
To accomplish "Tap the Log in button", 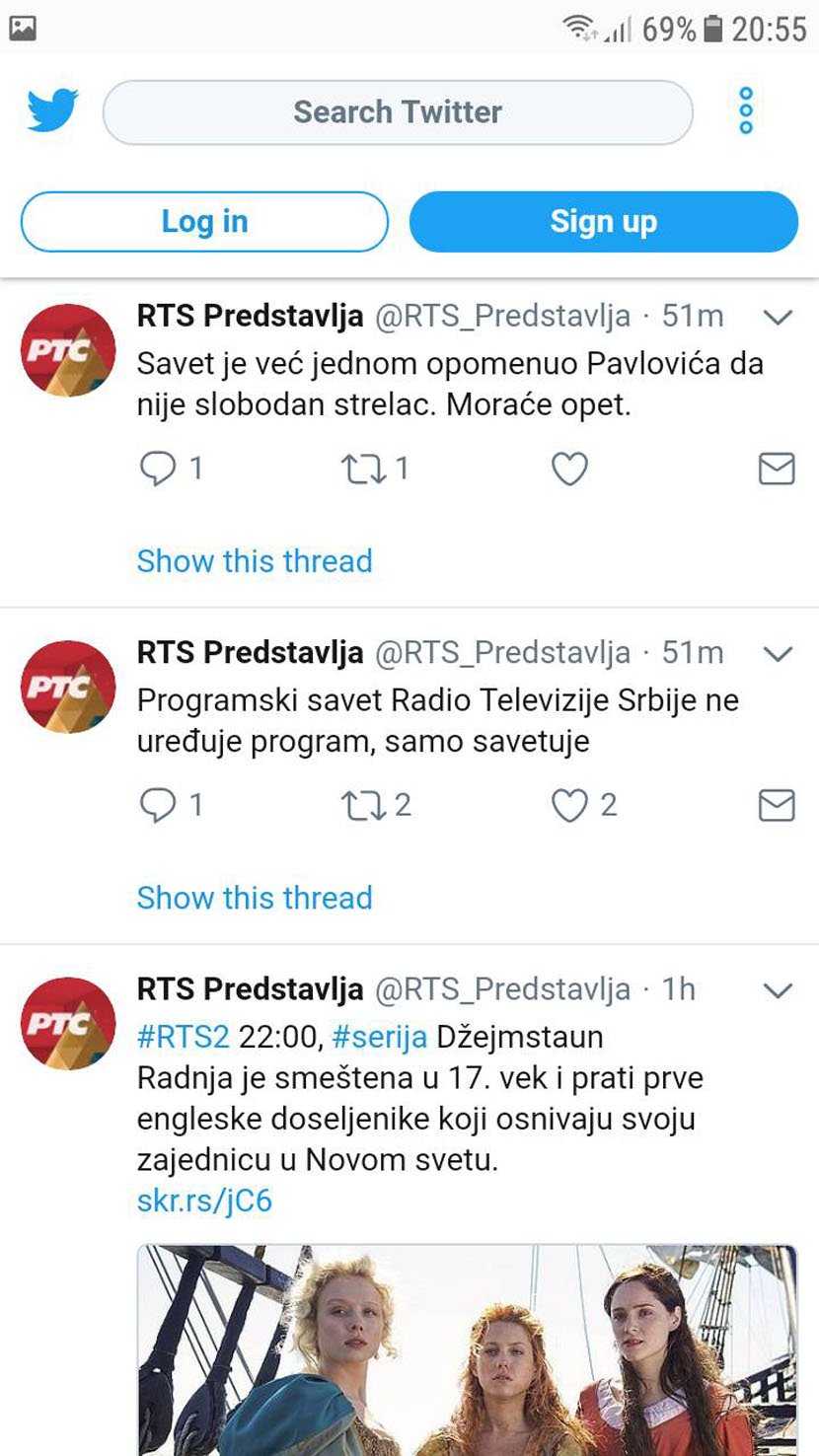I will (x=204, y=222).
